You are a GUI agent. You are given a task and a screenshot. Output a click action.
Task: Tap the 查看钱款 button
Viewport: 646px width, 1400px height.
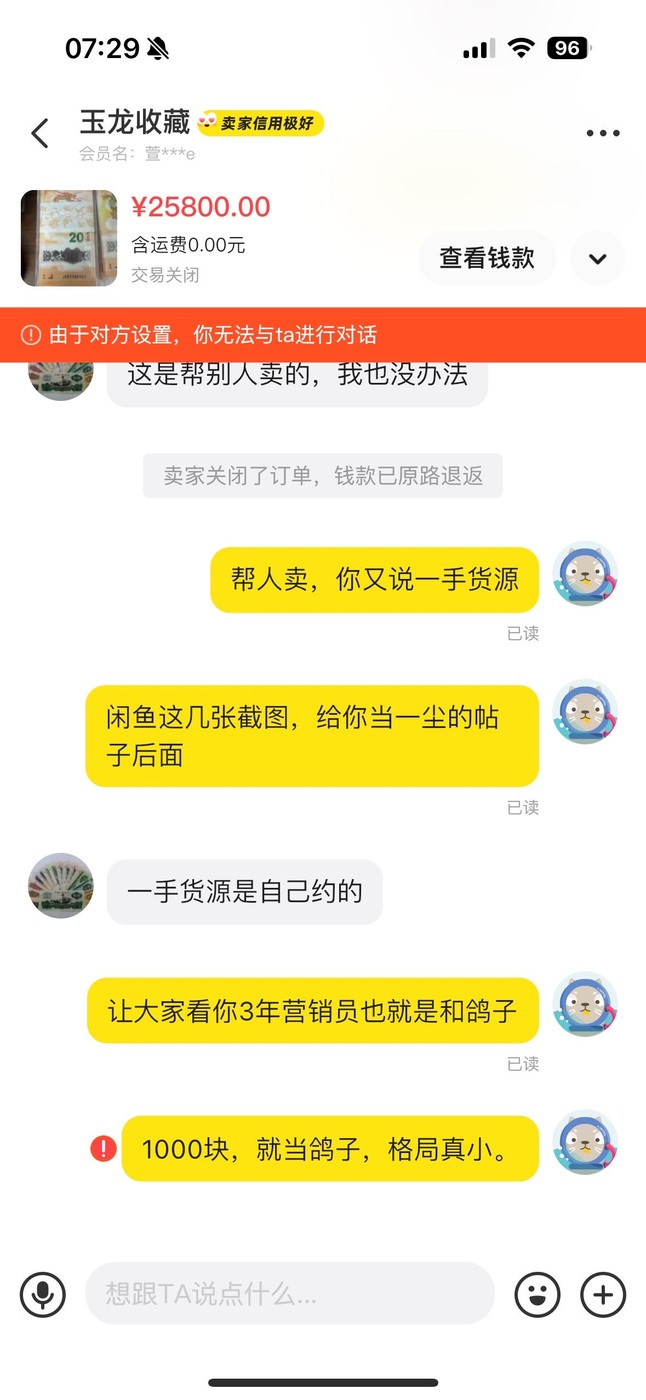point(487,258)
